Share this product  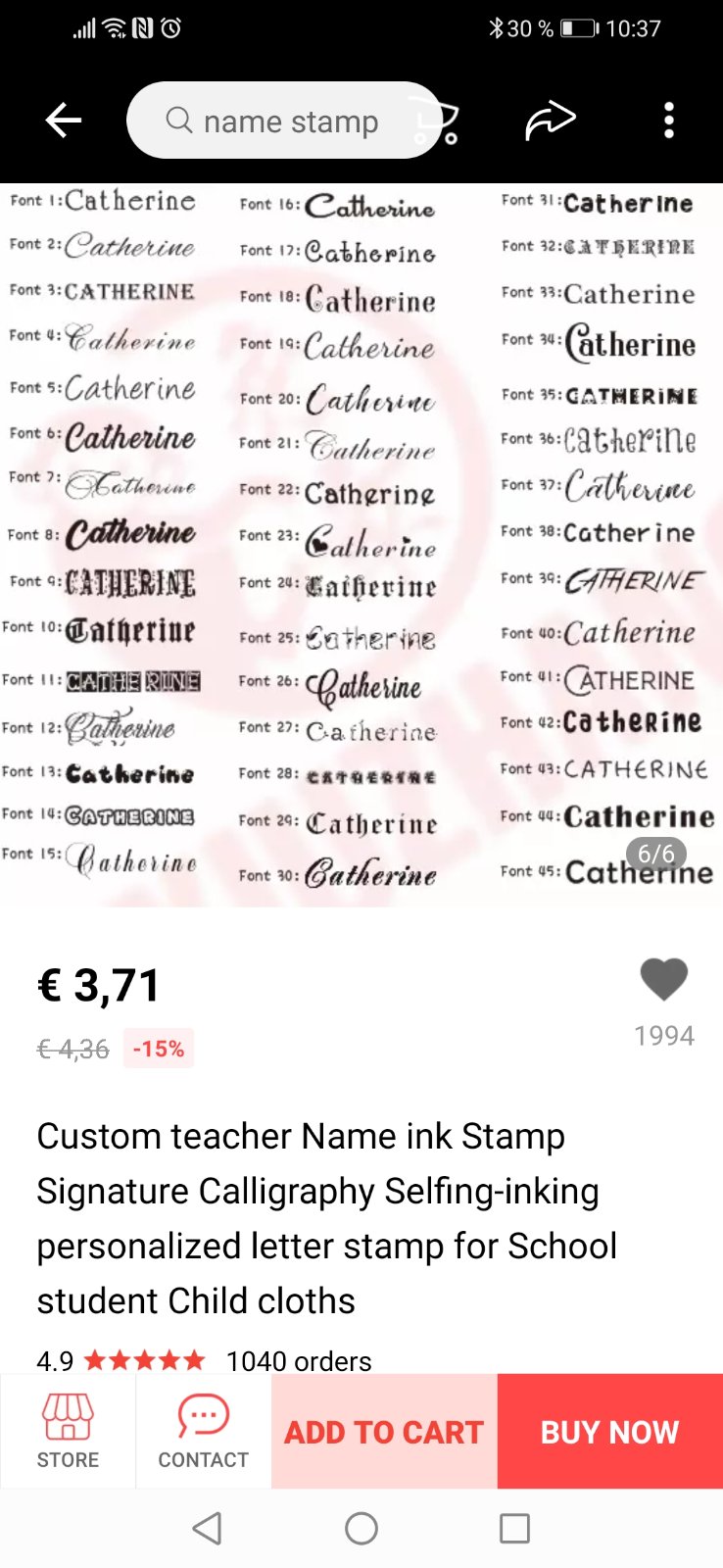tap(551, 121)
